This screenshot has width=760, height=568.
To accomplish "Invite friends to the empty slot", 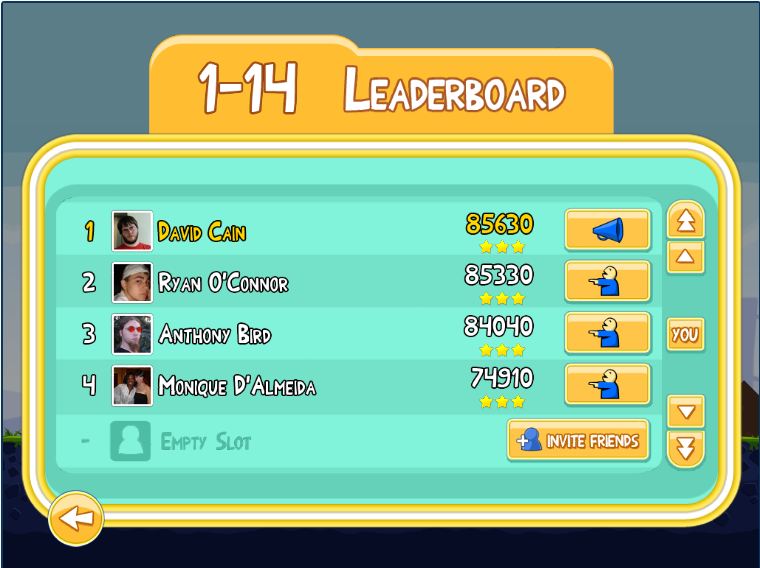I will 578,440.
